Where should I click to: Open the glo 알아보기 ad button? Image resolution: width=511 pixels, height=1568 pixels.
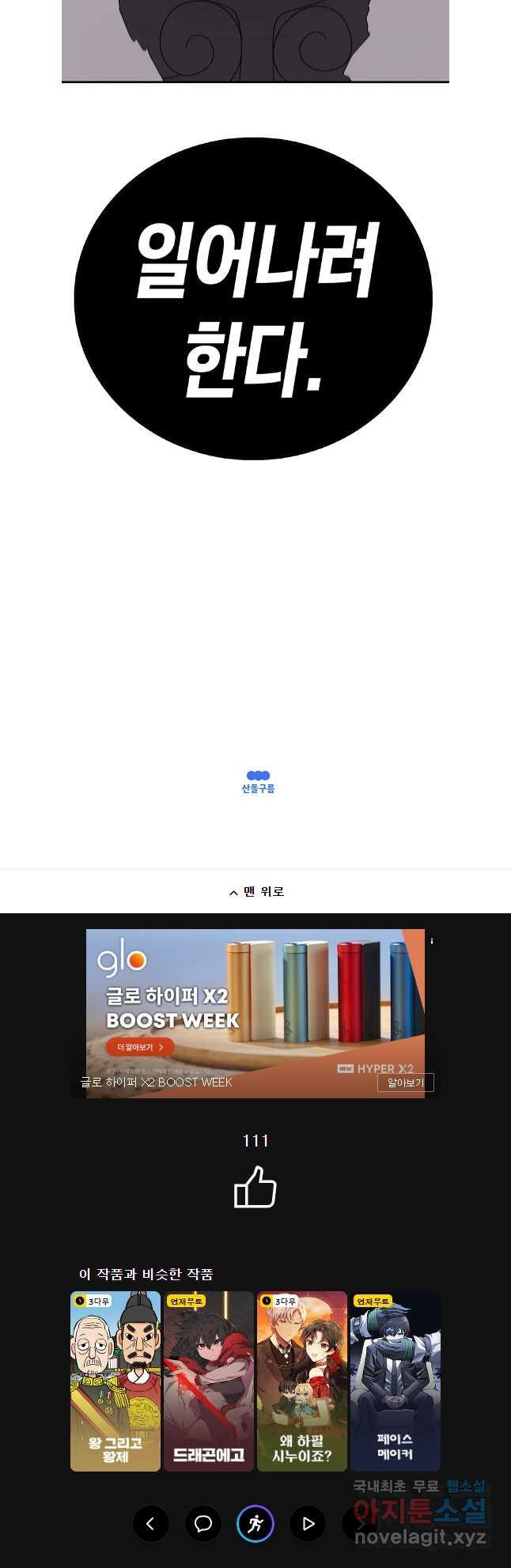405,1082
